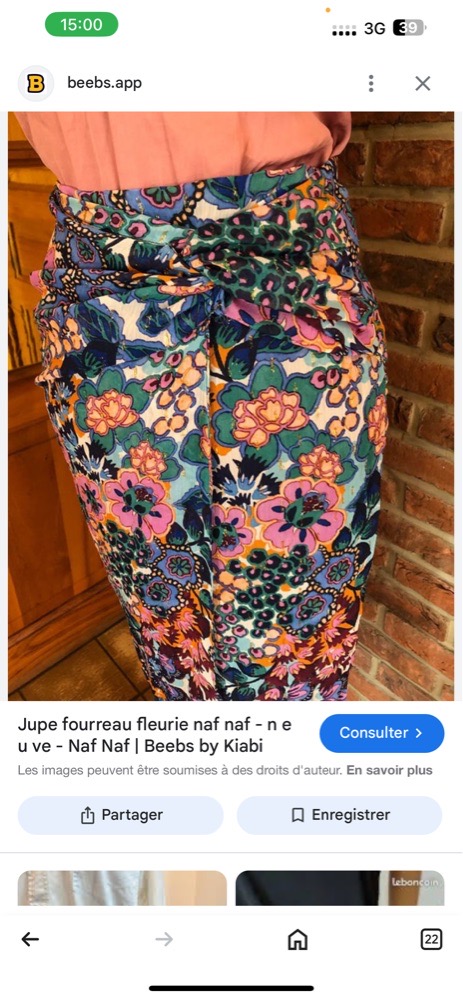The height and width of the screenshot is (1000, 463).
Task: Save the image with Enregistrer
Action: [339, 815]
